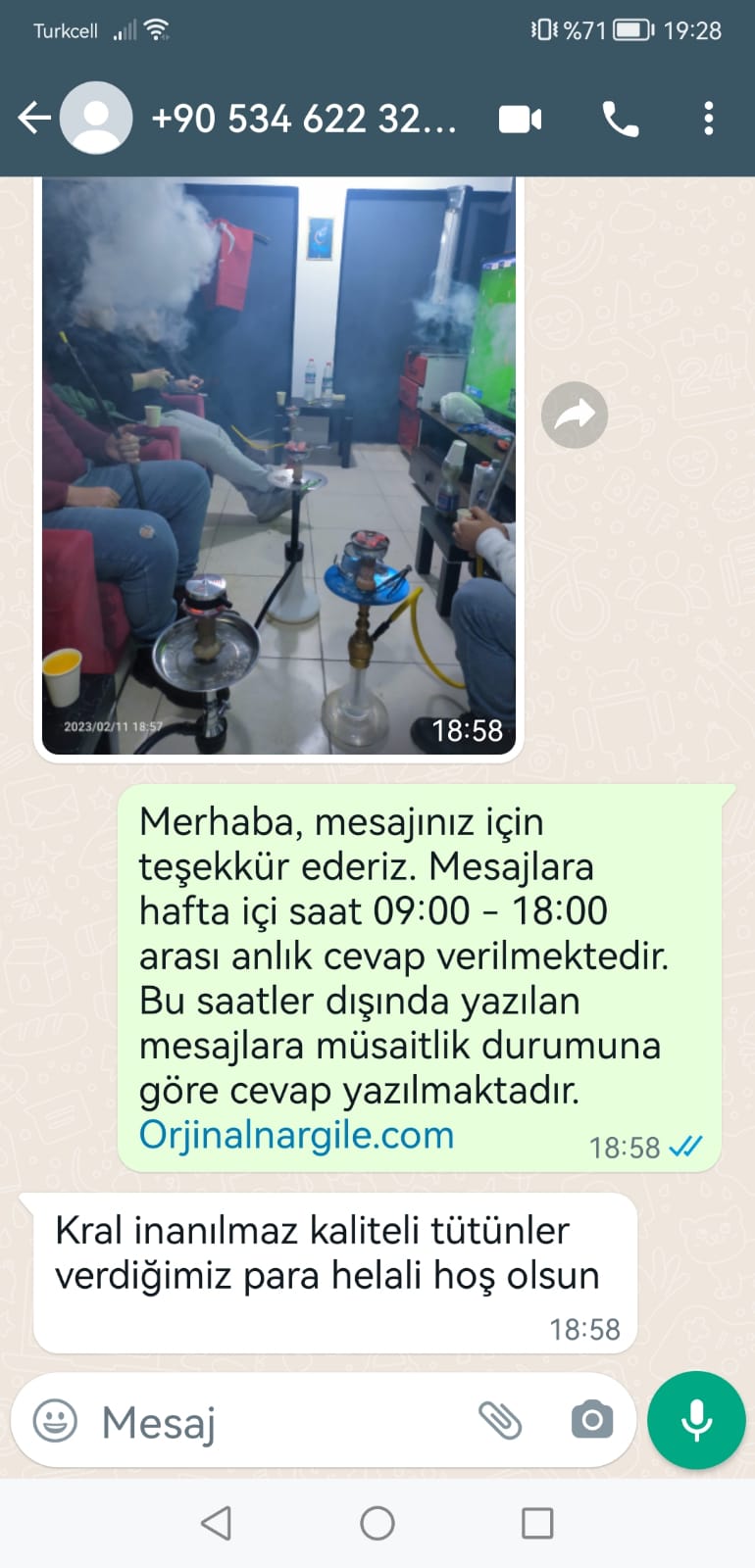Go back to the chat list
The width and height of the screenshot is (755, 1568).
(x=34, y=119)
